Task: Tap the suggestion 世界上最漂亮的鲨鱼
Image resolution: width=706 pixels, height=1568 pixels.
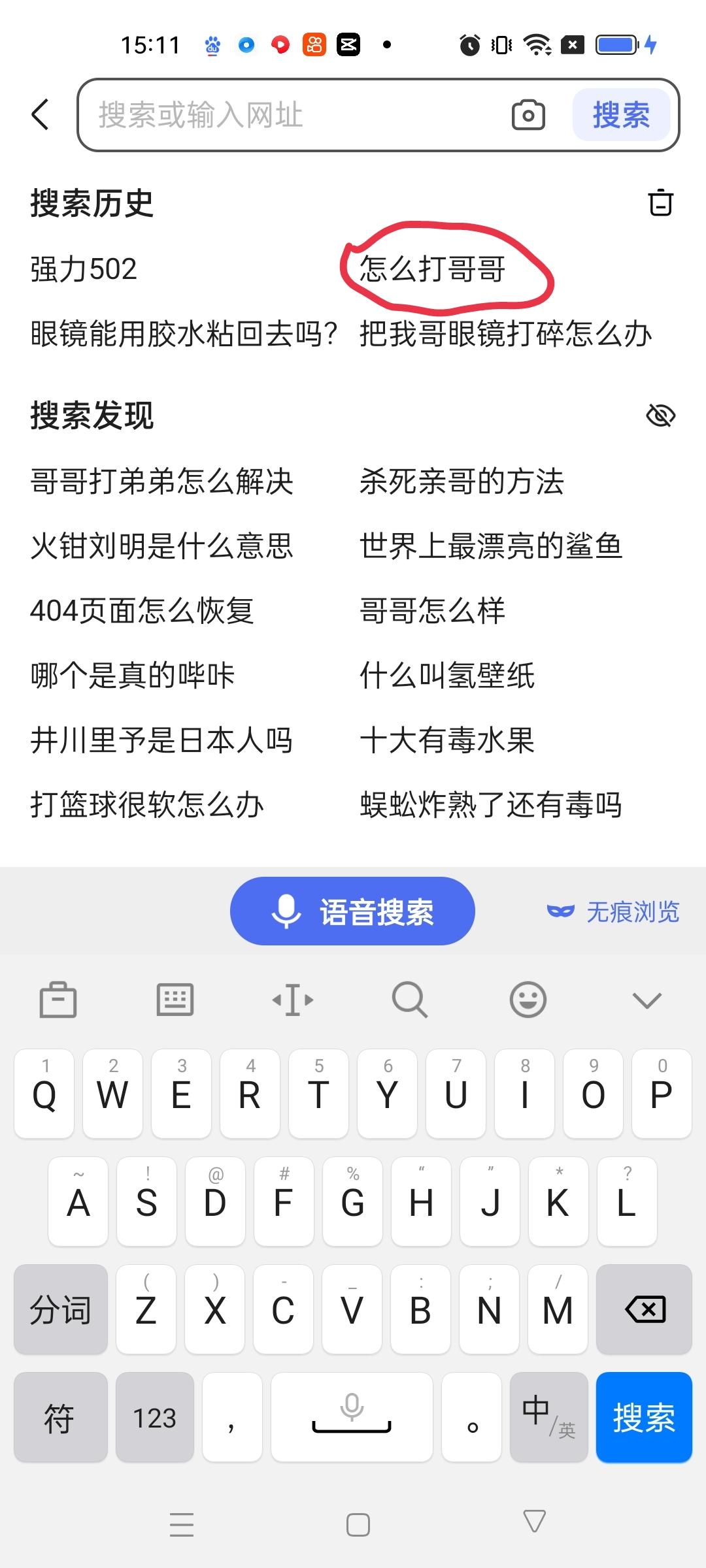Action: point(492,547)
